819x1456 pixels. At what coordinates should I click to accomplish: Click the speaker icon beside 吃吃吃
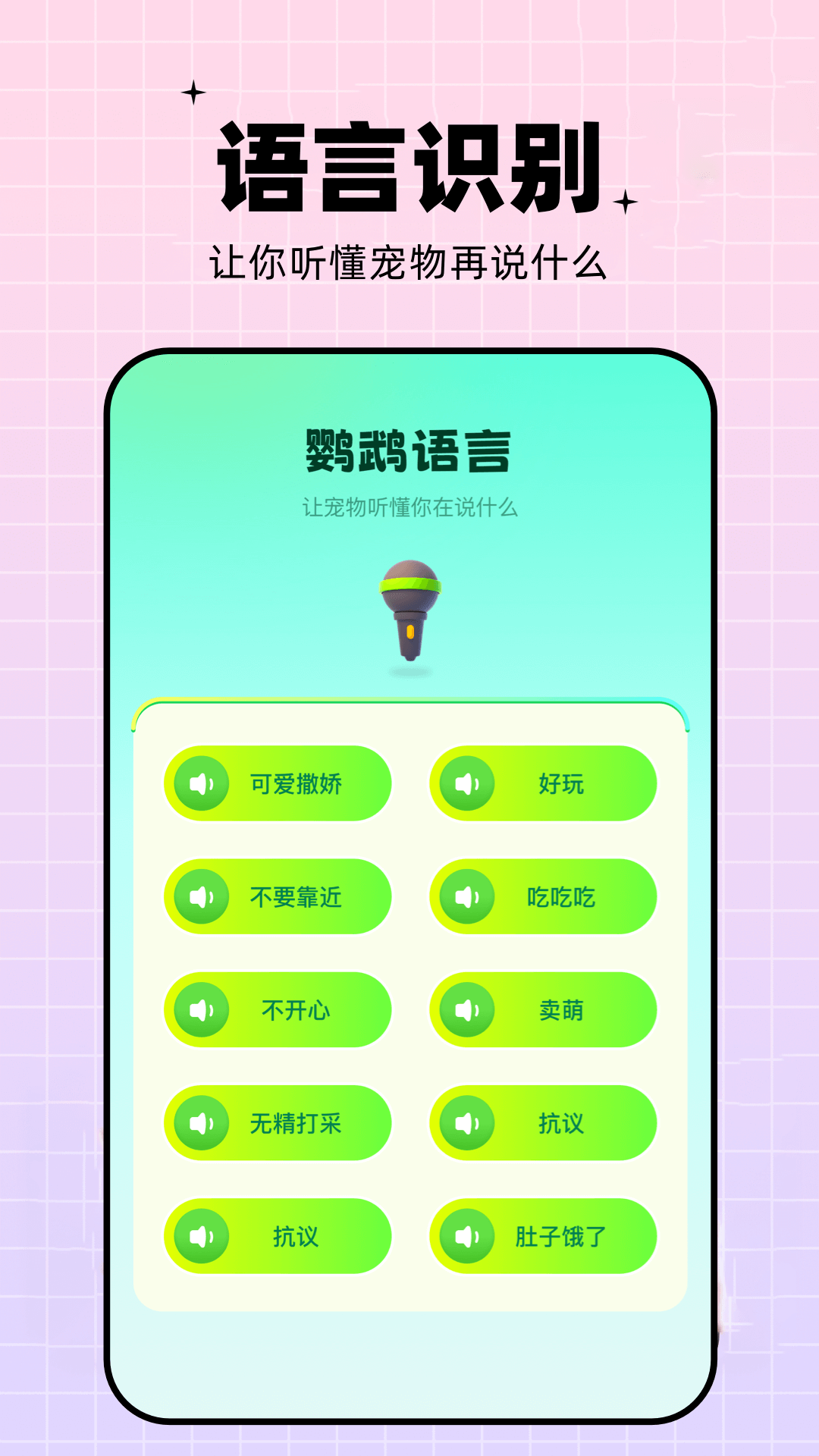coord(466,896)
